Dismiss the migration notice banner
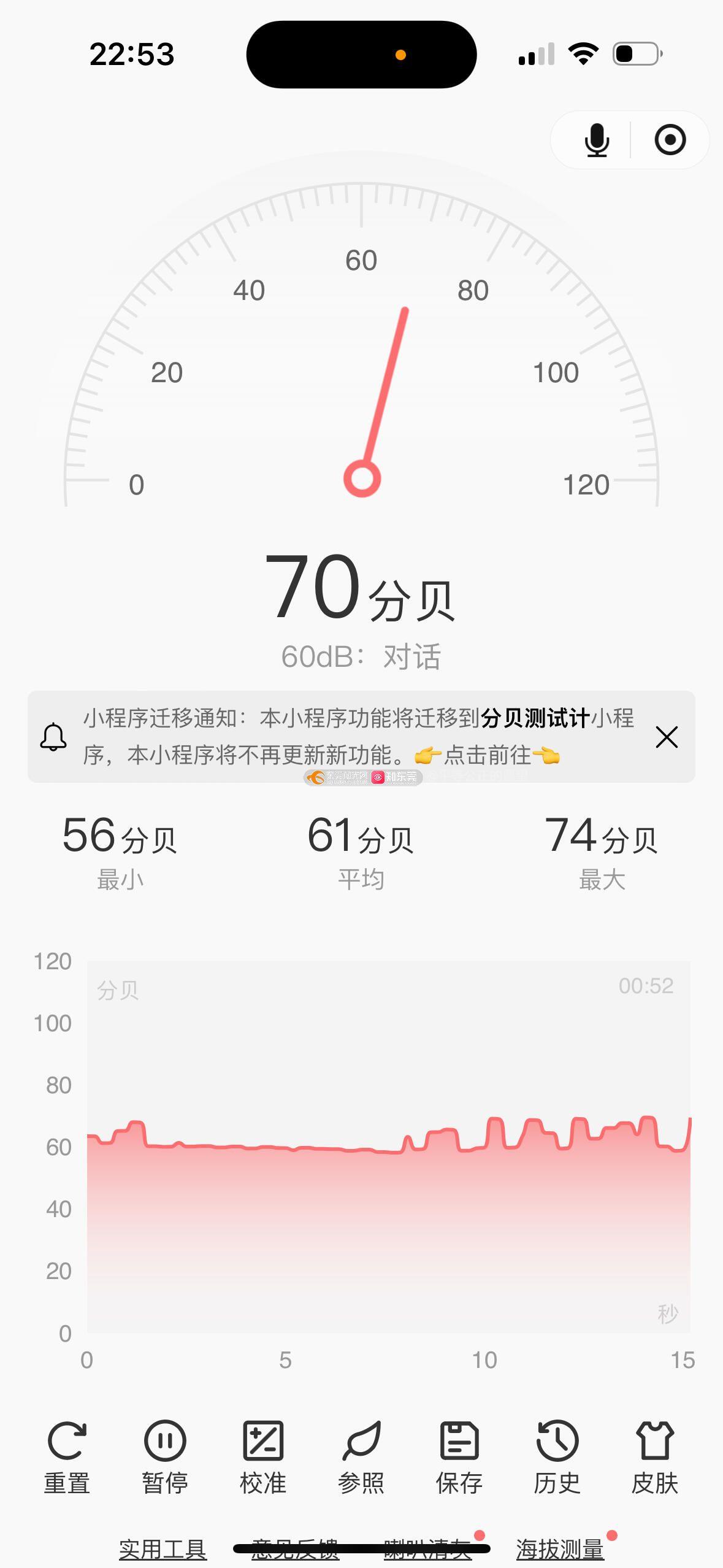The width and height of the screenshot is (723, 1568). click(667, 737)
